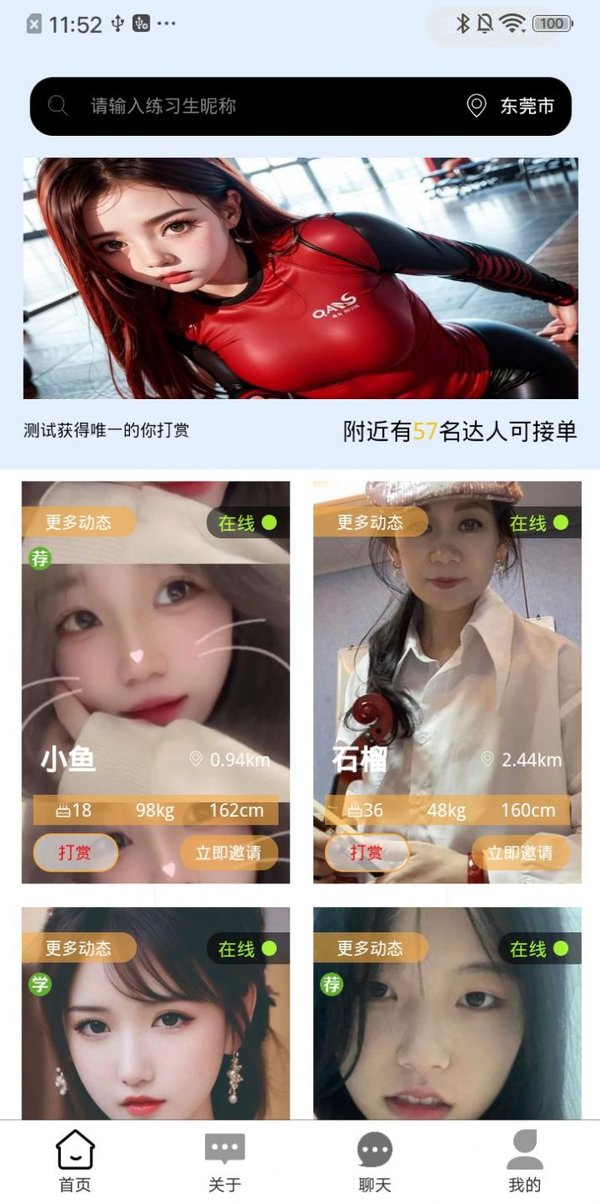The image size is (600, 1204).
Task: View 更多动态 on 小鱼's card
Action: coord(78,522)
